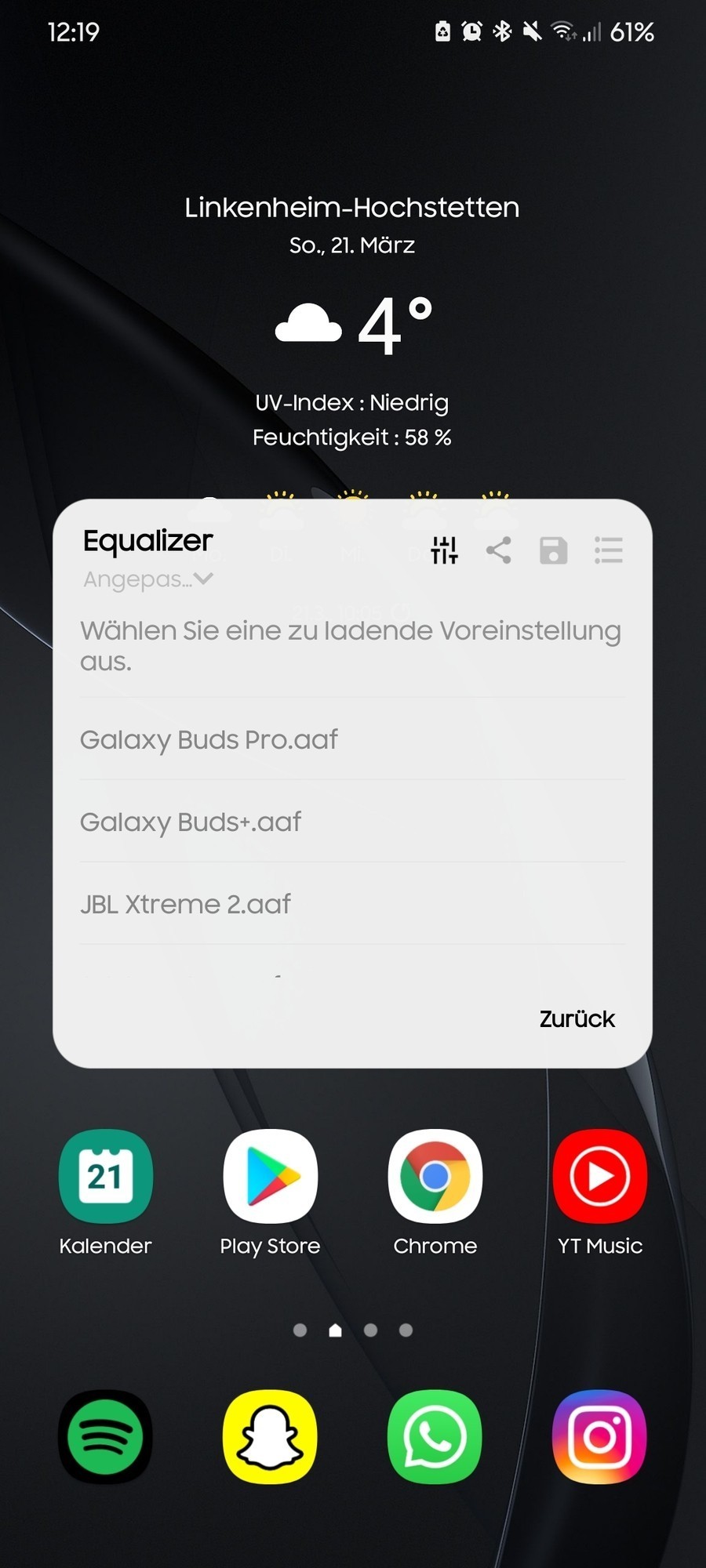Open Instagram from the dock
Screen dimensions: 706x1568
pyautogui.click(x=600, y=1437)
